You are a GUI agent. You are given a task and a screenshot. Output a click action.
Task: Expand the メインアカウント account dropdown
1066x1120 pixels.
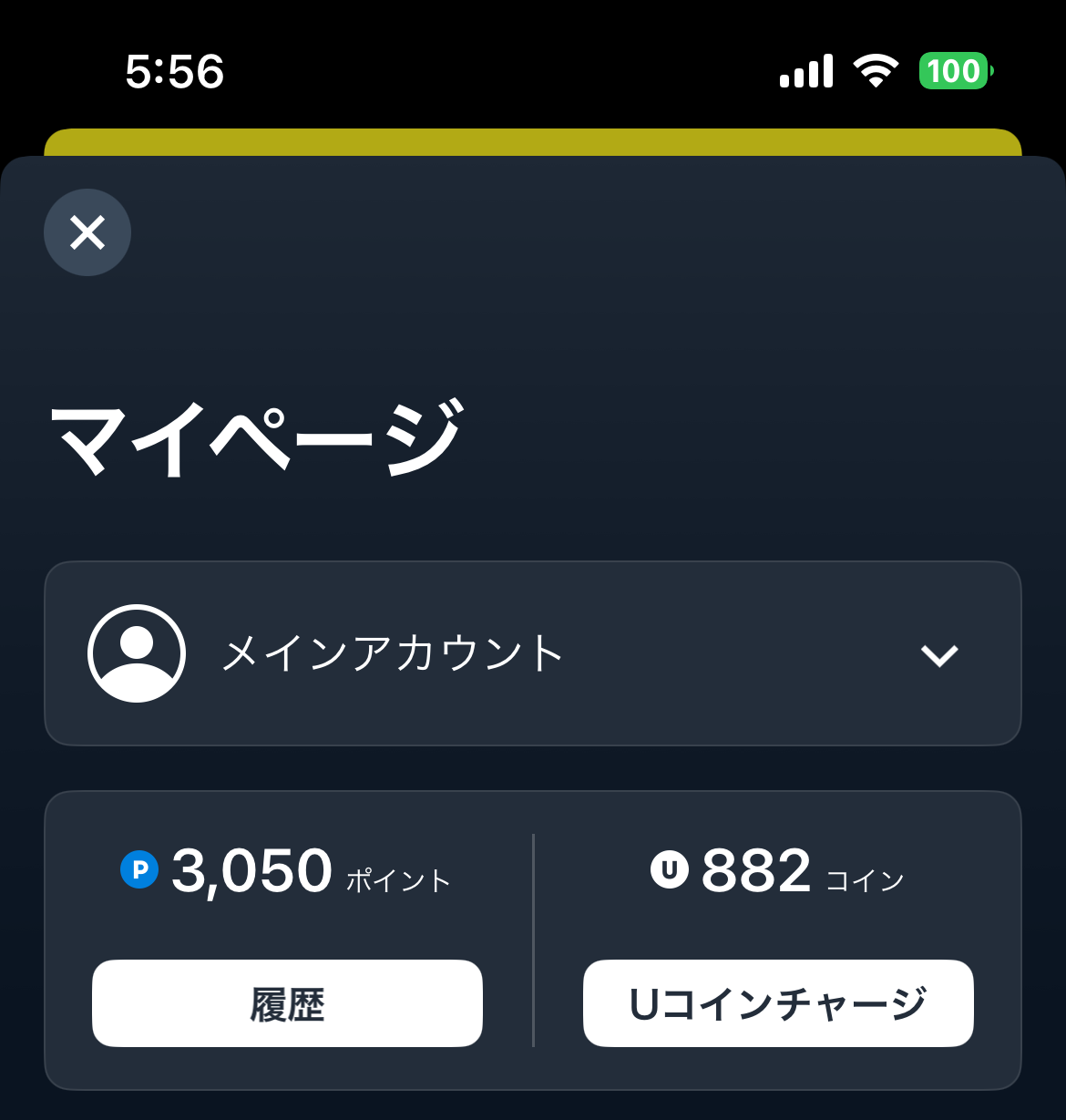938,654
